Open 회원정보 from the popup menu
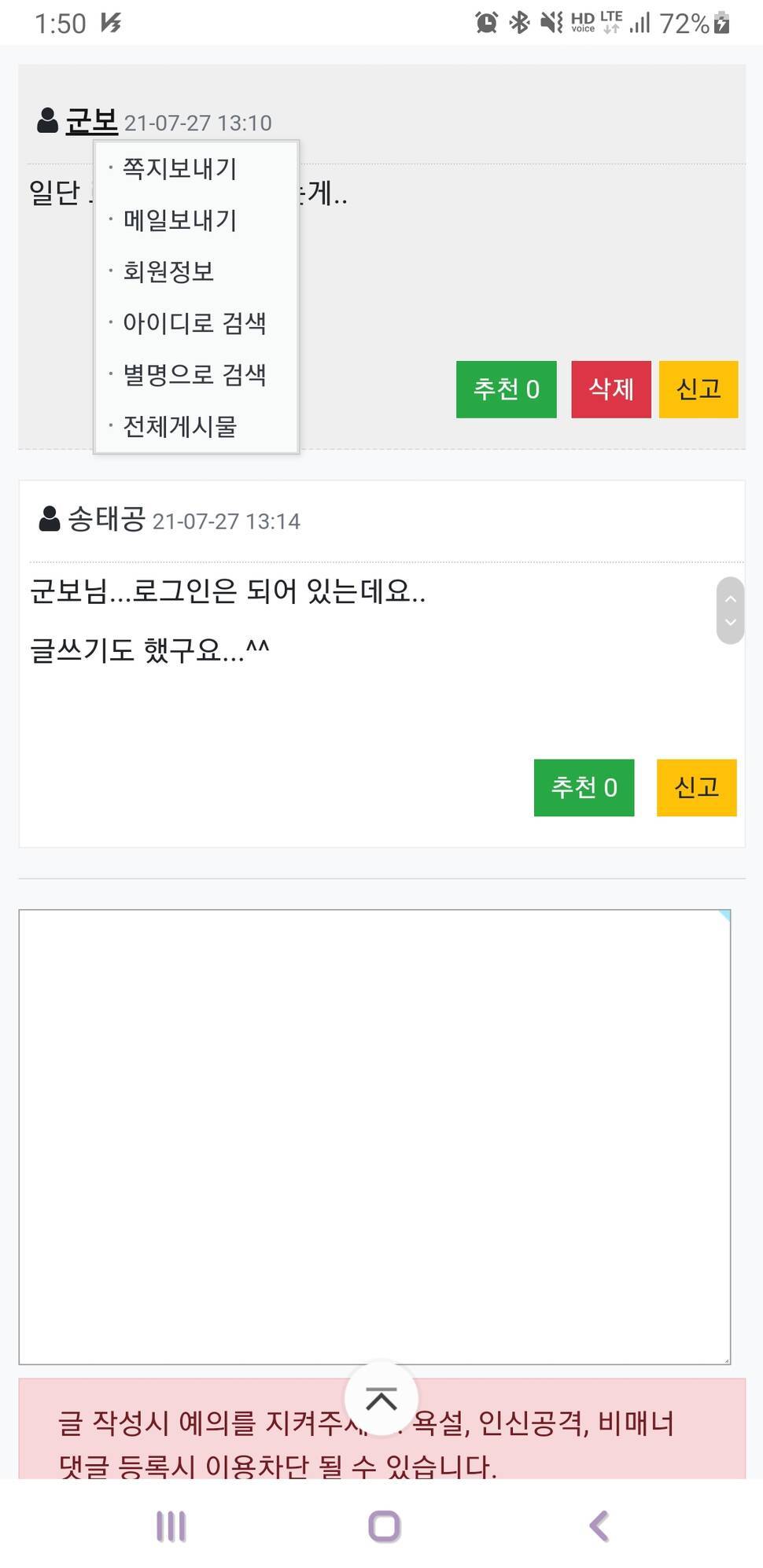Image resolution: width=763 pixels, height=1568 pixels. click(x=168, y=271)
